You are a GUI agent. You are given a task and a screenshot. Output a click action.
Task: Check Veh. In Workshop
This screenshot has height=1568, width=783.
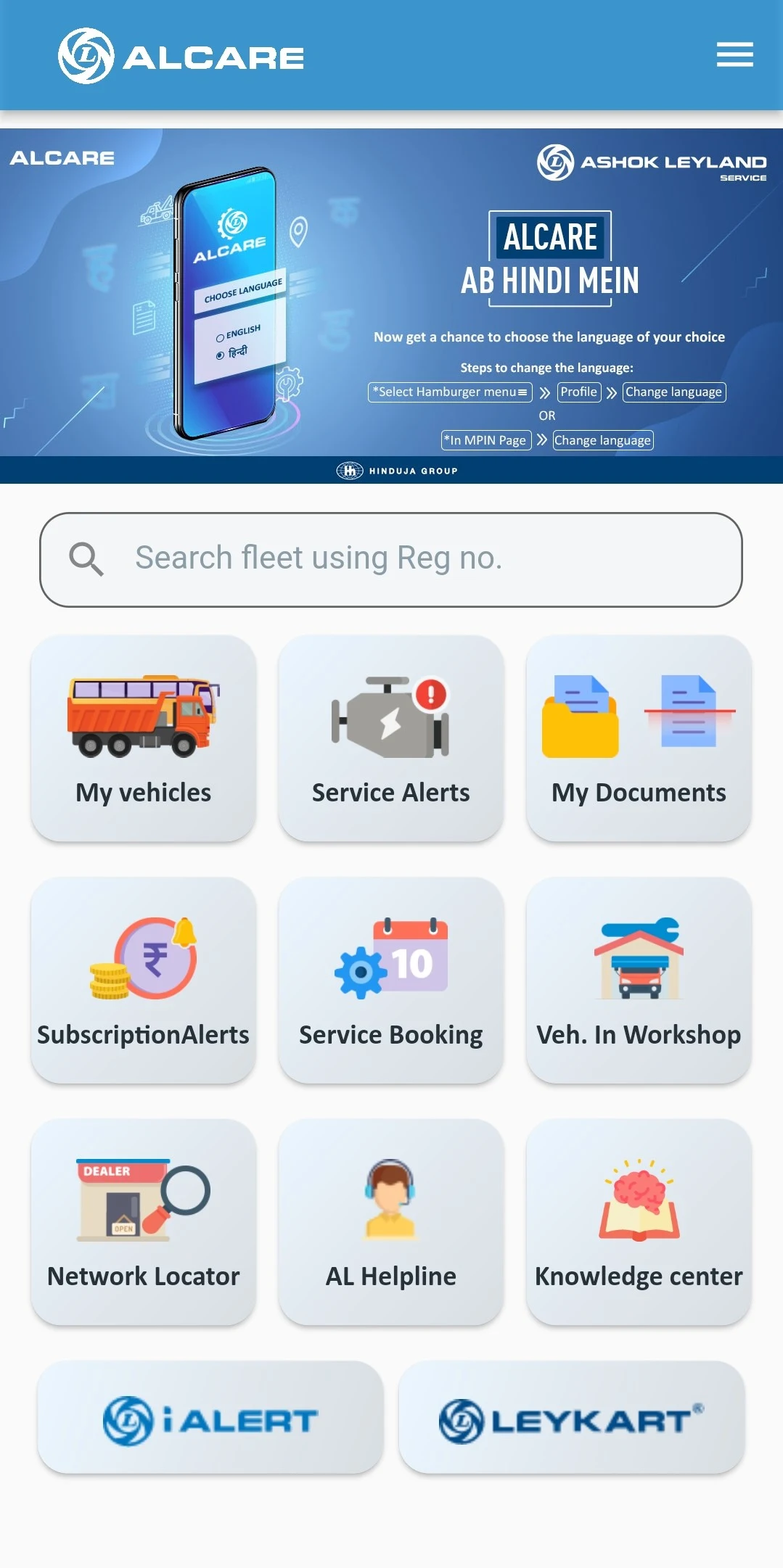pyautogui.click(x=639, y=981)
